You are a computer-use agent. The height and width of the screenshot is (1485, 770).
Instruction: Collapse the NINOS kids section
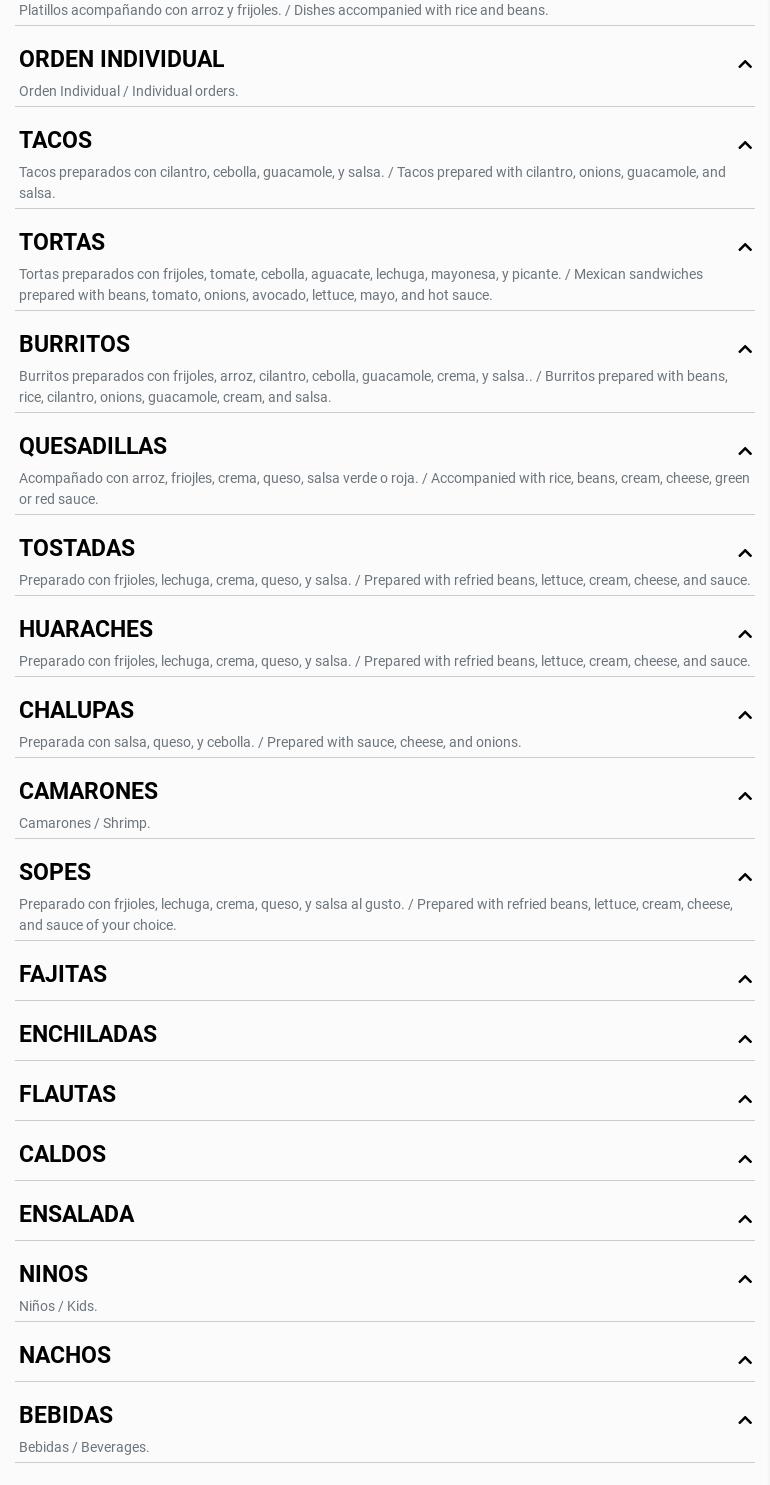[745, 1279]
